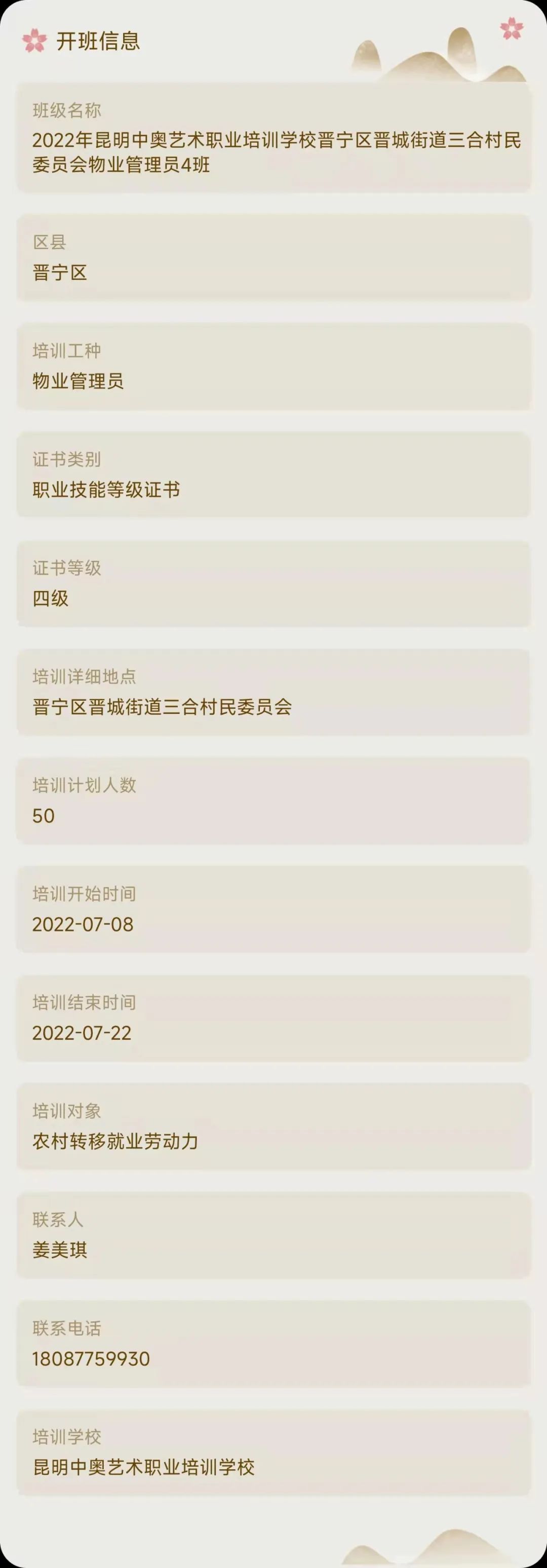
Task: Select the 证书等级 card showing 四级
Action: [x=273, y=583]
